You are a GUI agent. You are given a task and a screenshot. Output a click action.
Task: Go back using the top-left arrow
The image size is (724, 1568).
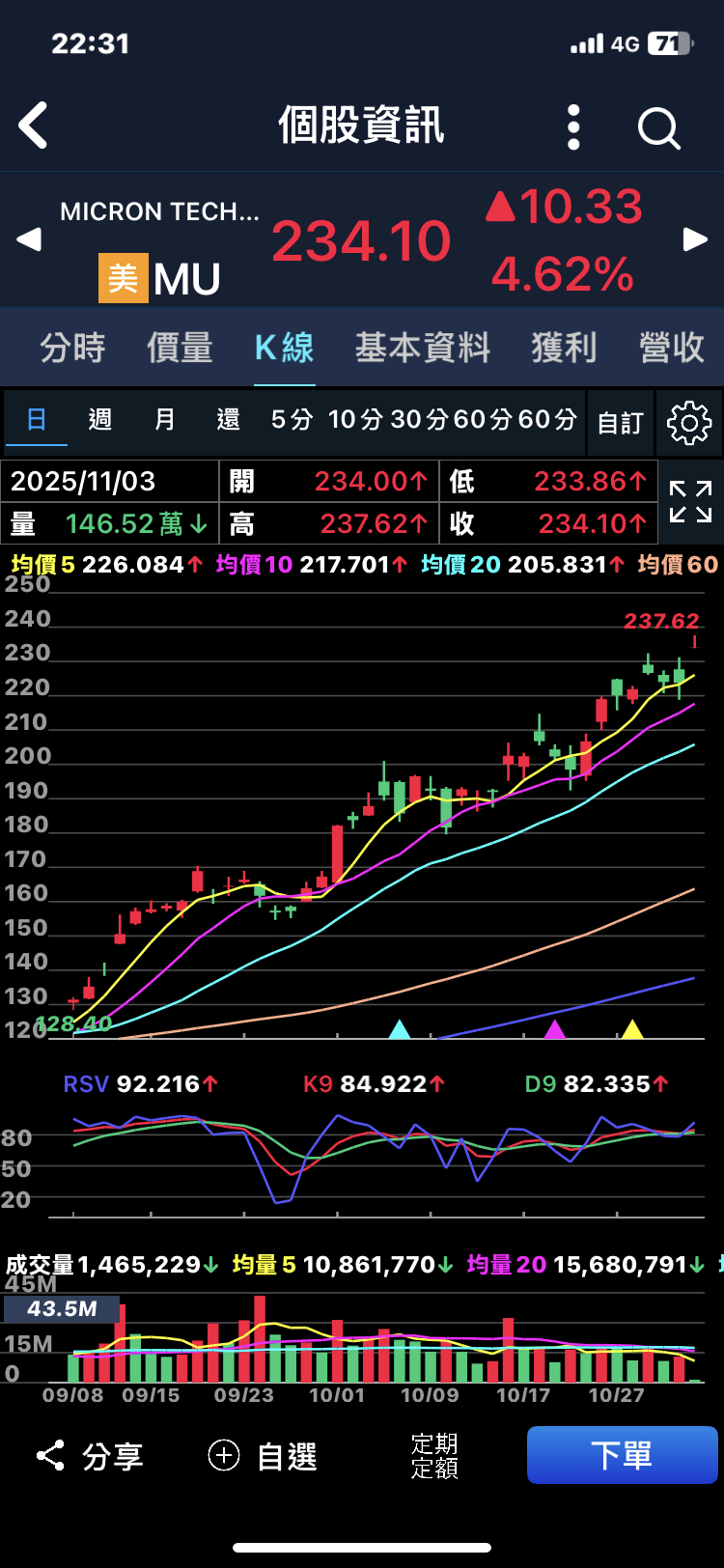tap(34, 126)
